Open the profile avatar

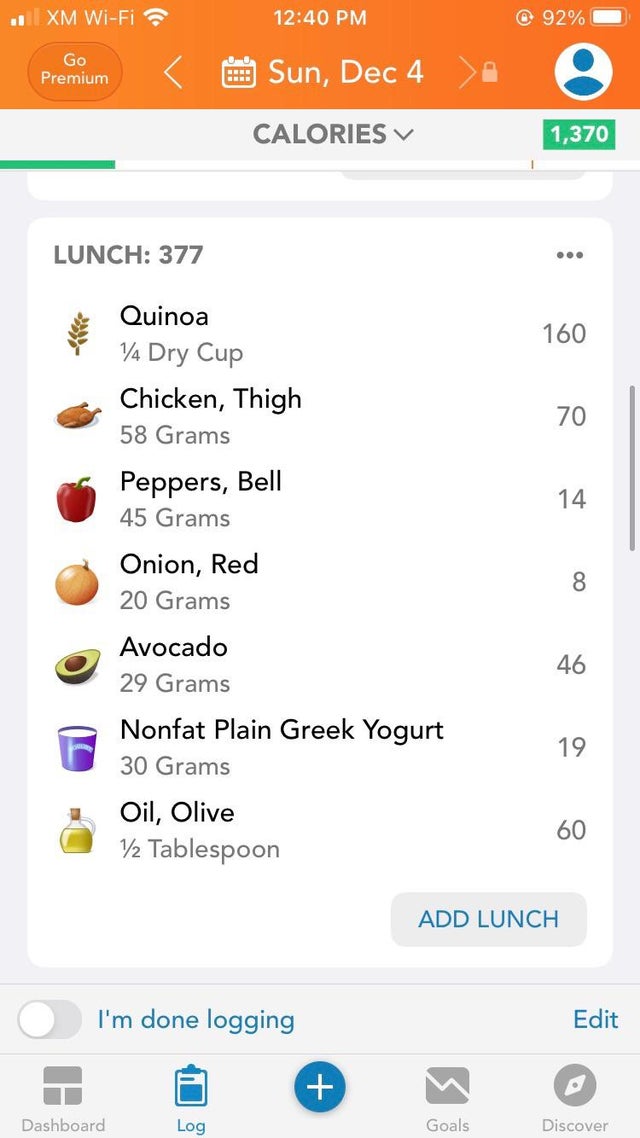583,72
